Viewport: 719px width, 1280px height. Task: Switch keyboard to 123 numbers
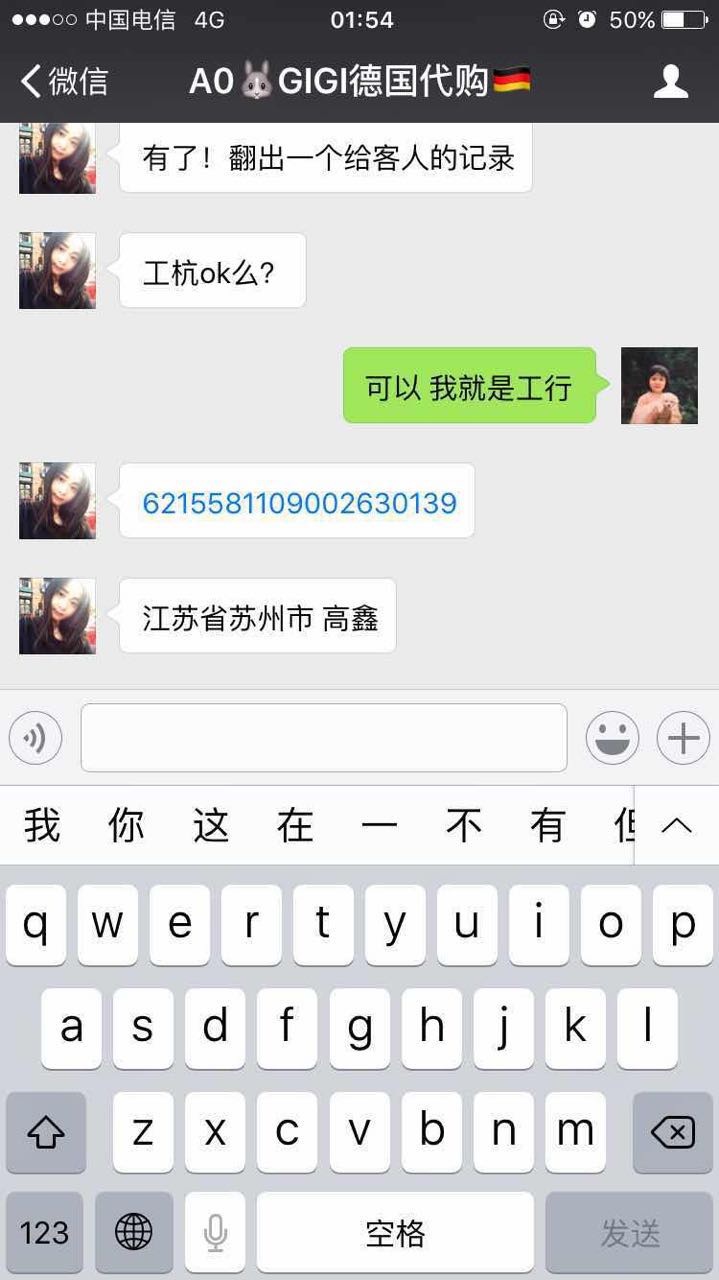coord(45,1232)
